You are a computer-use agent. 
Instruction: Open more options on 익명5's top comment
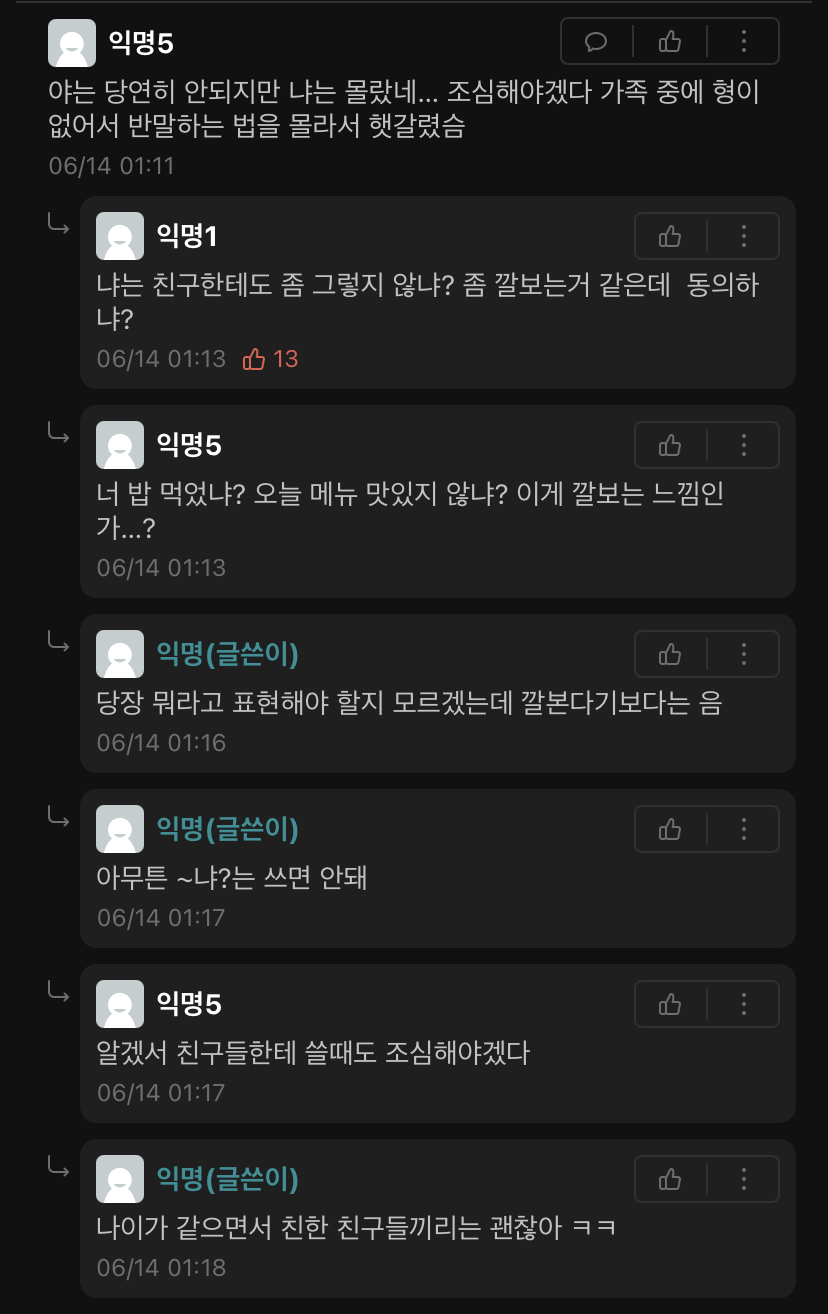pos(743,41)
